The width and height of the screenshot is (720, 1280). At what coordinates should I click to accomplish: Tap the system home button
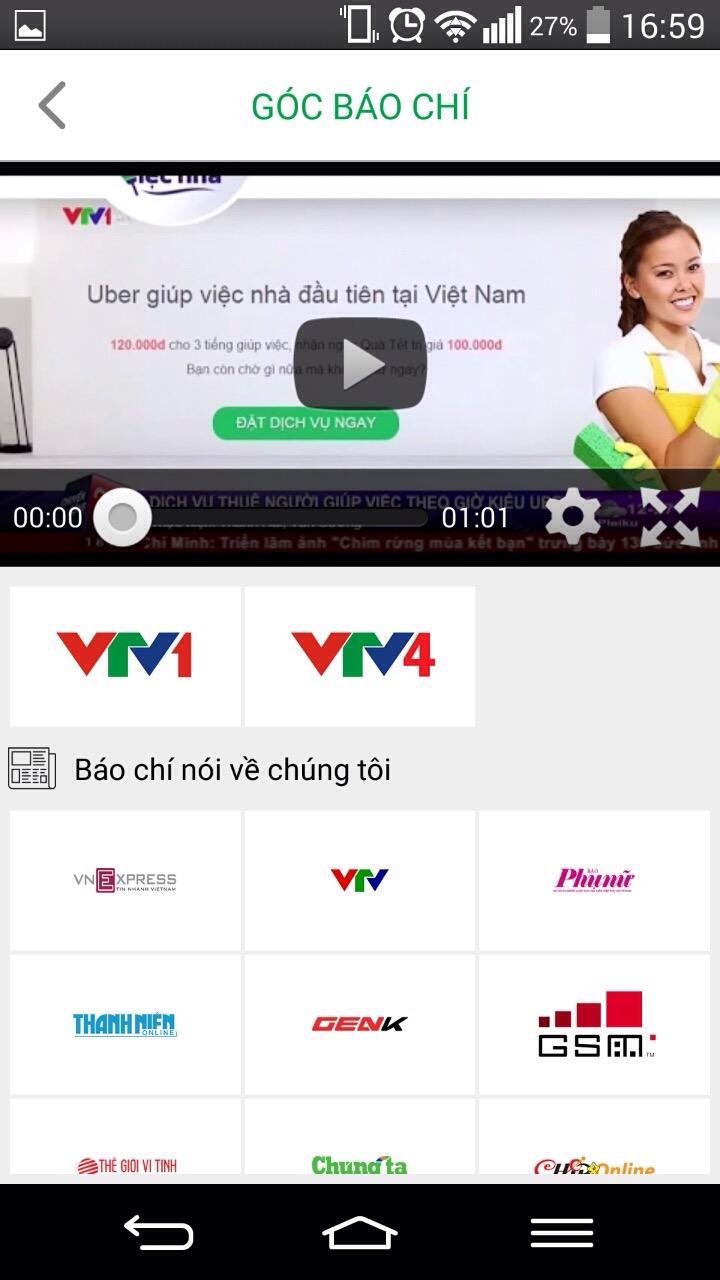tap(360, 1233)
